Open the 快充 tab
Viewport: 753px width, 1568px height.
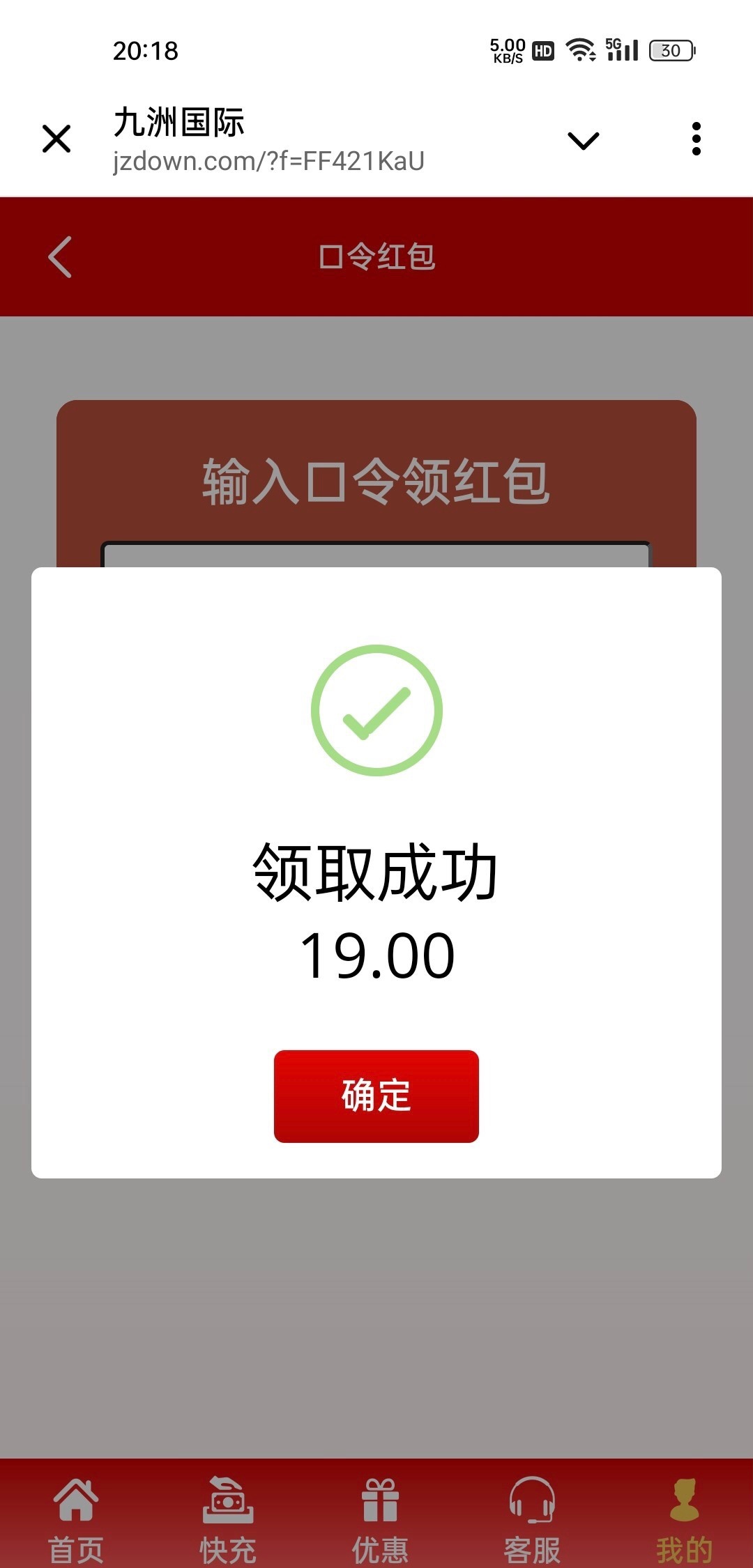click(228, 1521)
